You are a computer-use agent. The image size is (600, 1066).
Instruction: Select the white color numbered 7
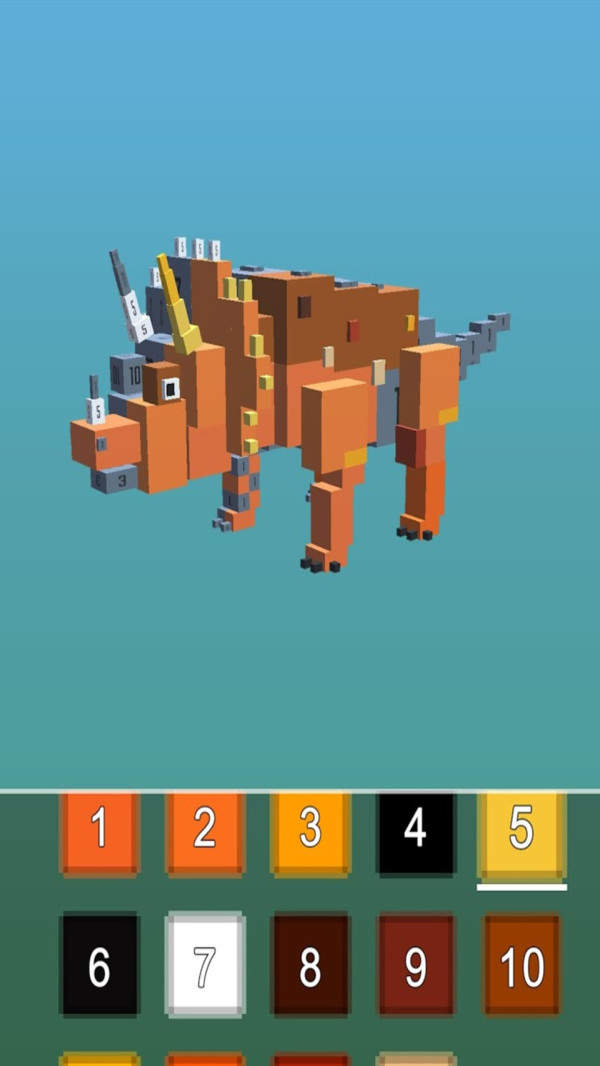(205, 964)
